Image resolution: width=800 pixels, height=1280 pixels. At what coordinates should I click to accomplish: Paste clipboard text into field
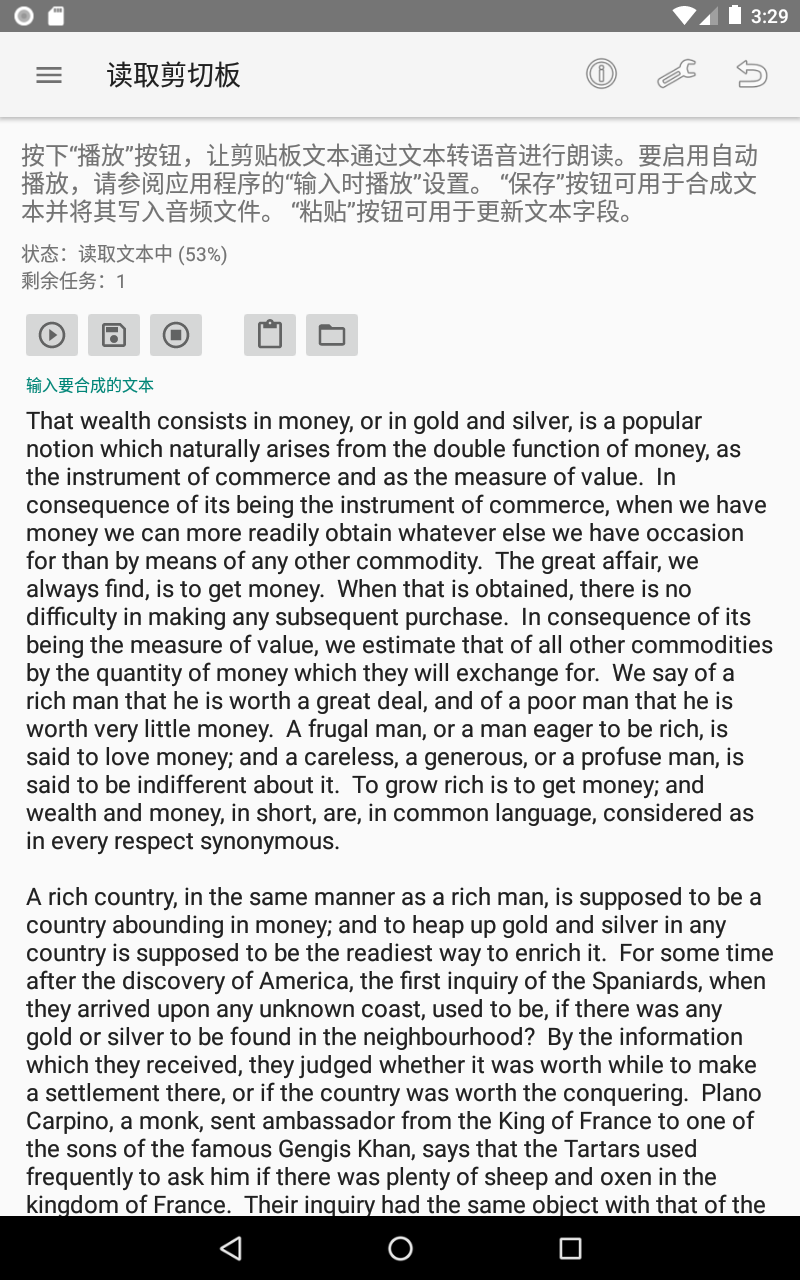tap(270, 335)
